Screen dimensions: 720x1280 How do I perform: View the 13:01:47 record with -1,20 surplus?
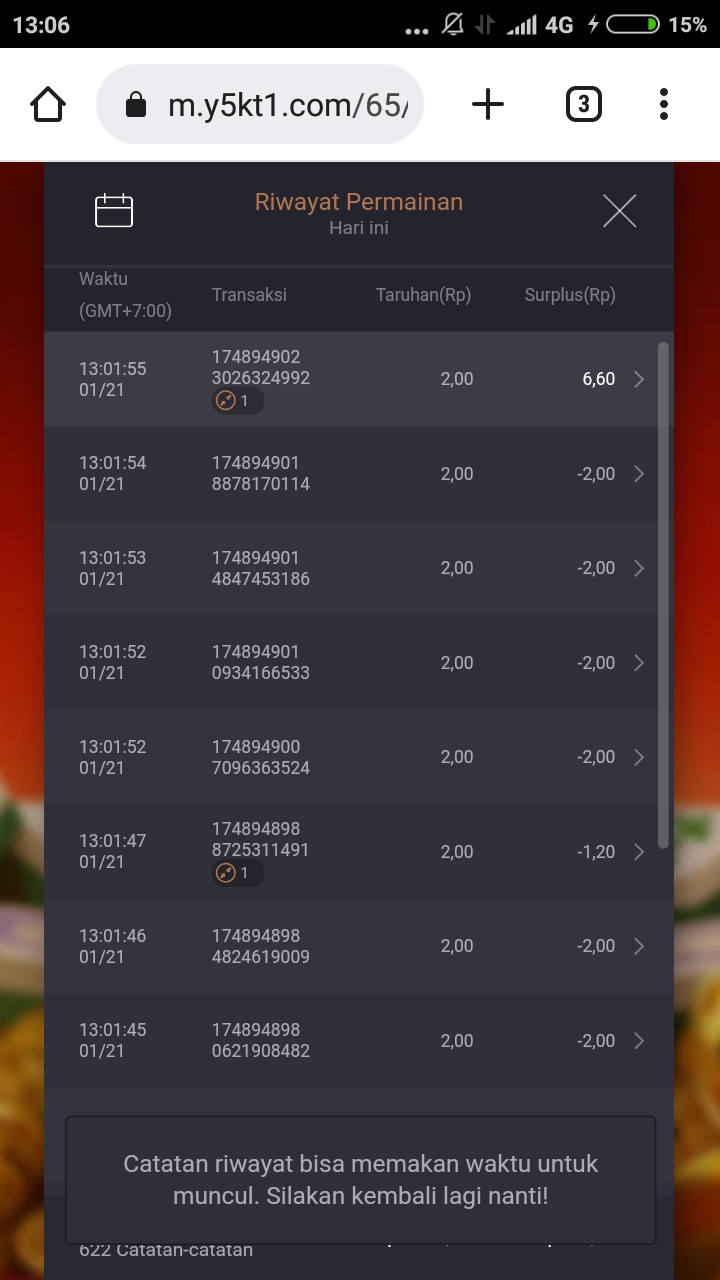click(x=638, y=852)
